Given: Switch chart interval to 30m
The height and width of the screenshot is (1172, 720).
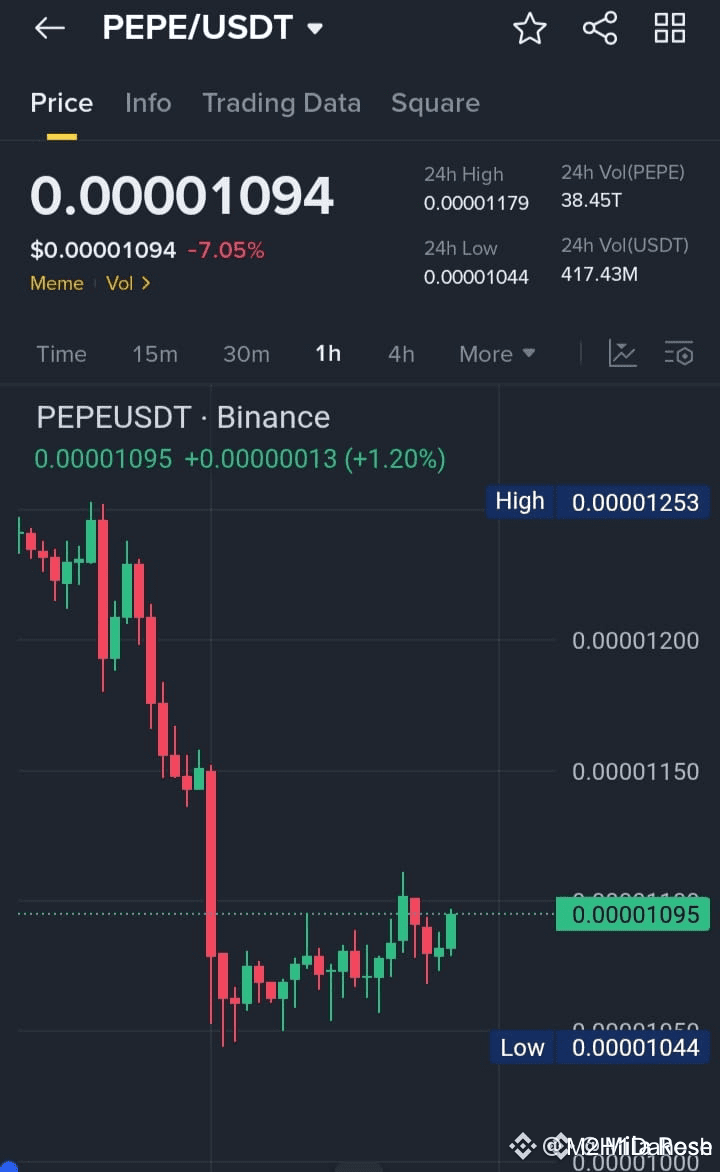Looking at the screenshot, I should [246, 354].
